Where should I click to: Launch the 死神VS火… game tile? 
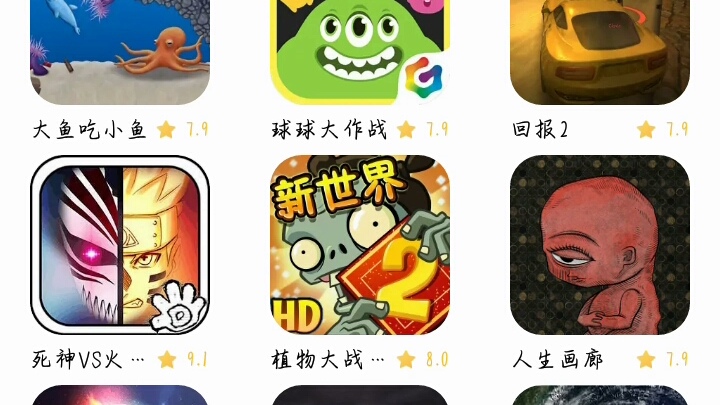click(120, 245)
